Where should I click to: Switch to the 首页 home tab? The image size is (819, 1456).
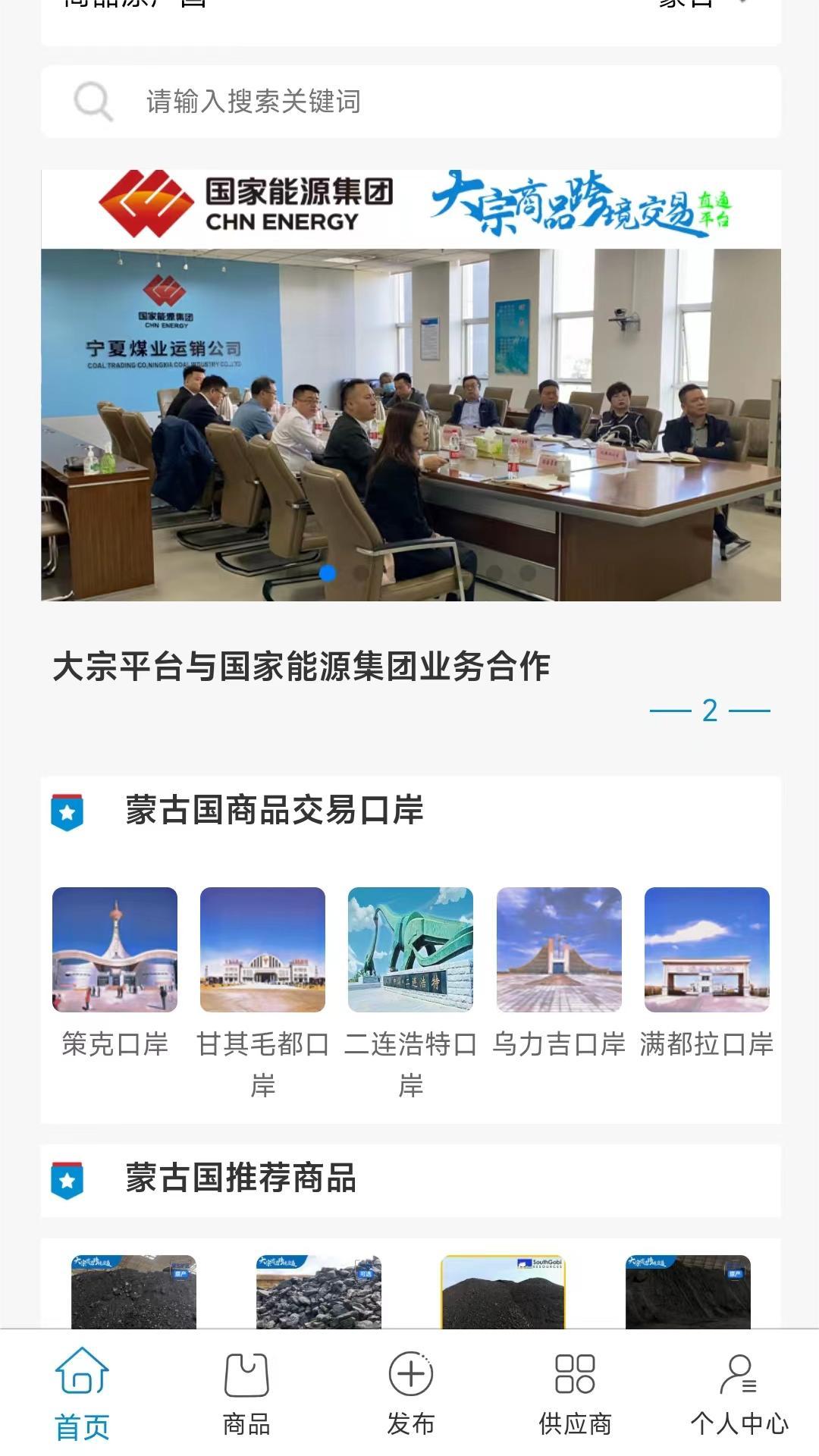click(x=82, y=1392)
